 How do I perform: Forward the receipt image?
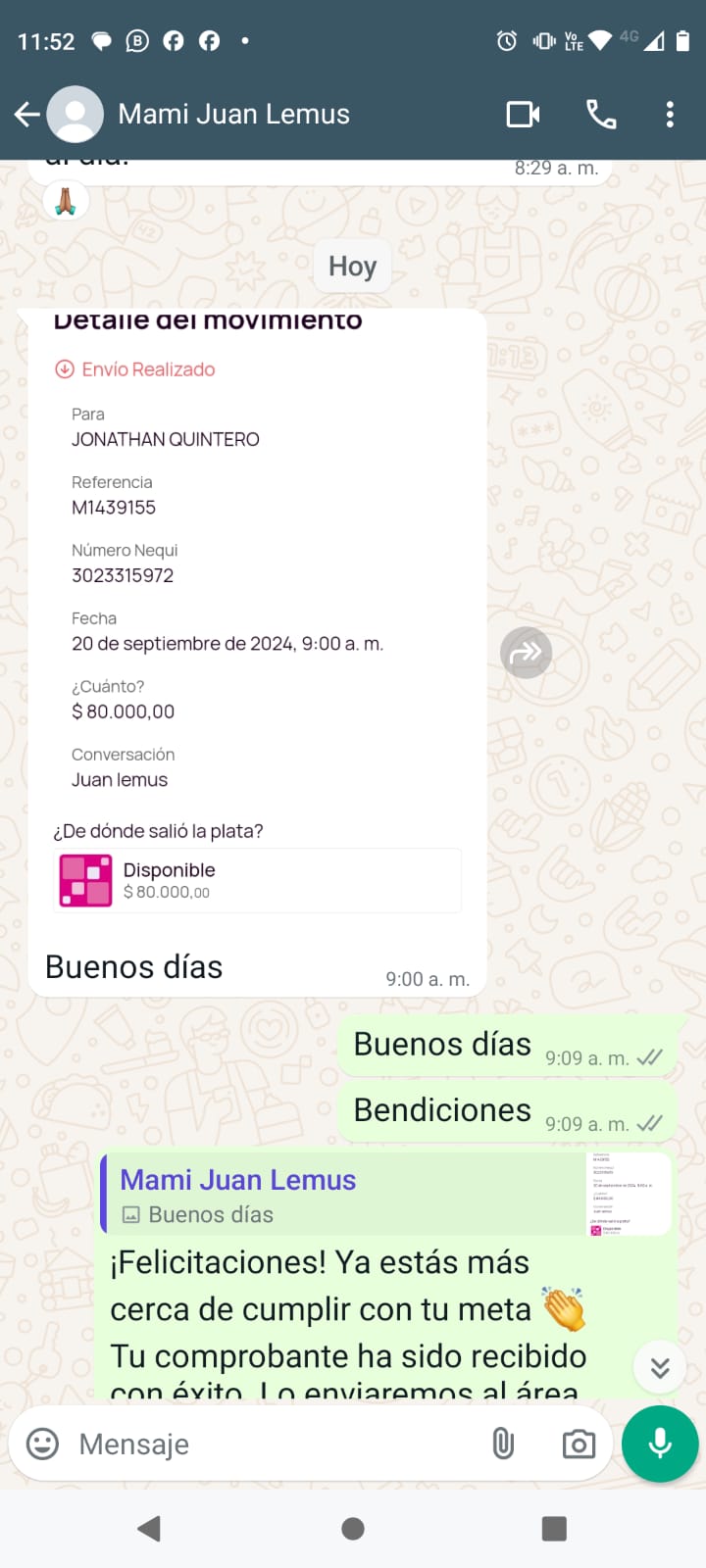pyautogui.click(x=527, y=653)
